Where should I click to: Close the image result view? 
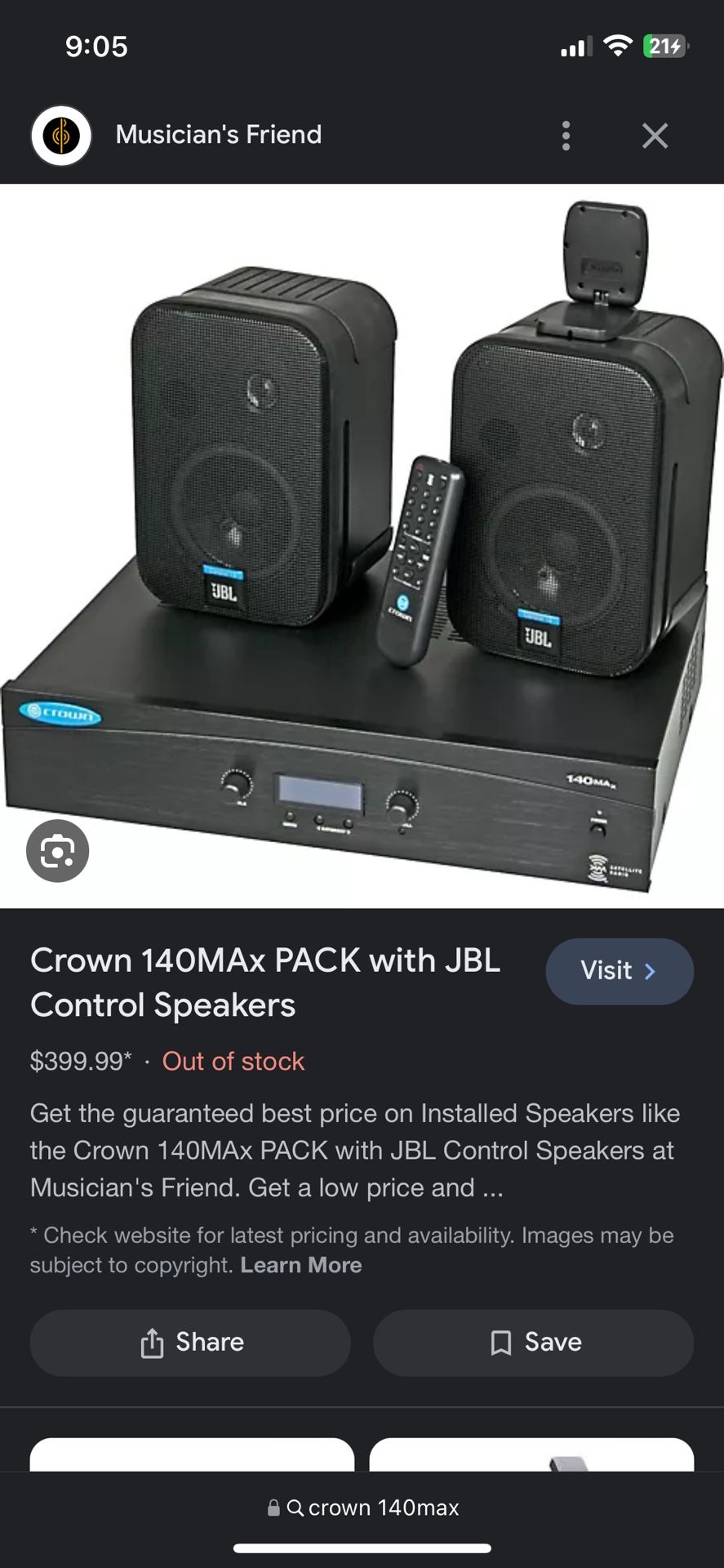click(654, 136)
